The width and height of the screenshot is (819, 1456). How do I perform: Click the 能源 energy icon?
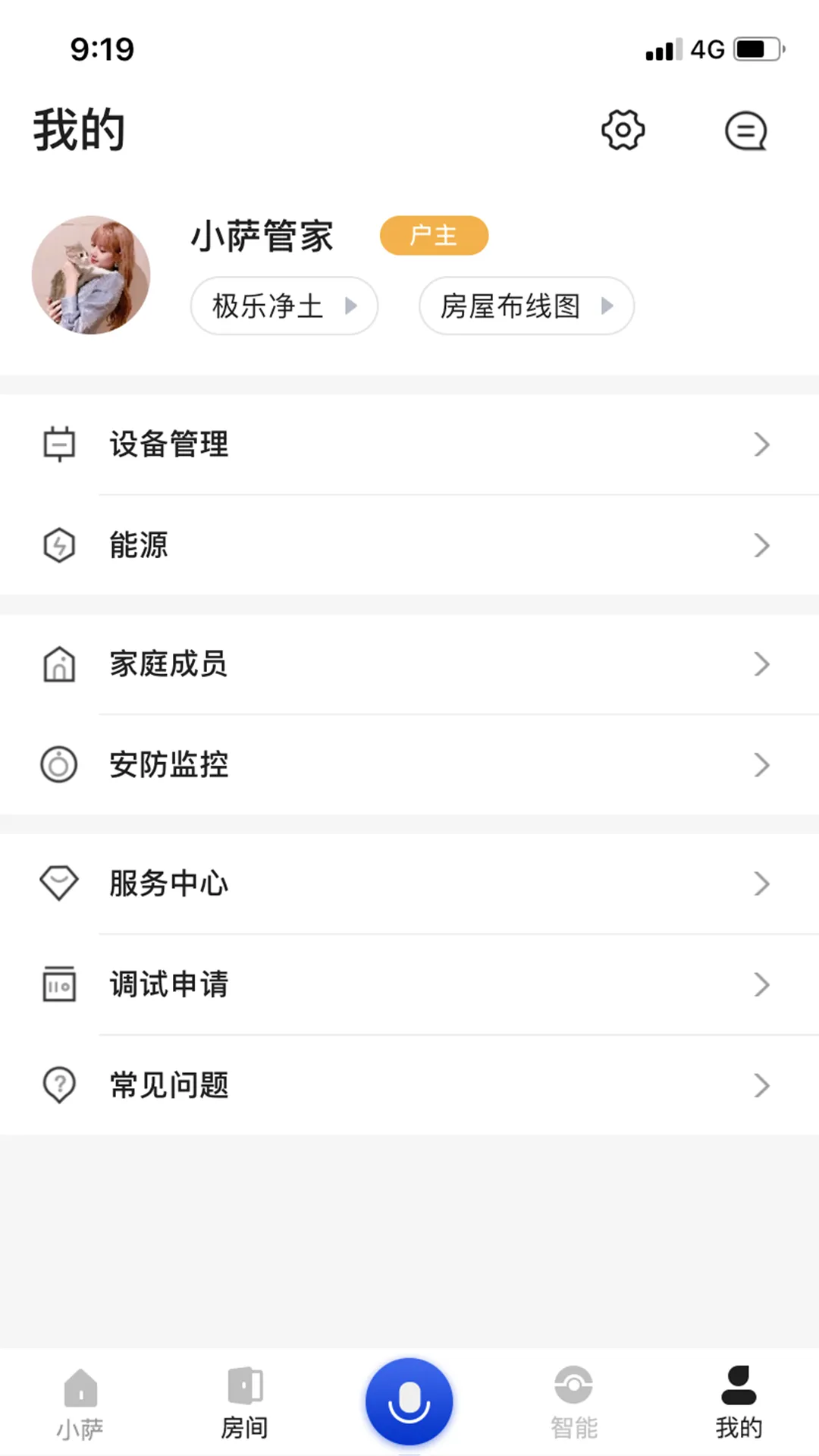pos(59,545)
